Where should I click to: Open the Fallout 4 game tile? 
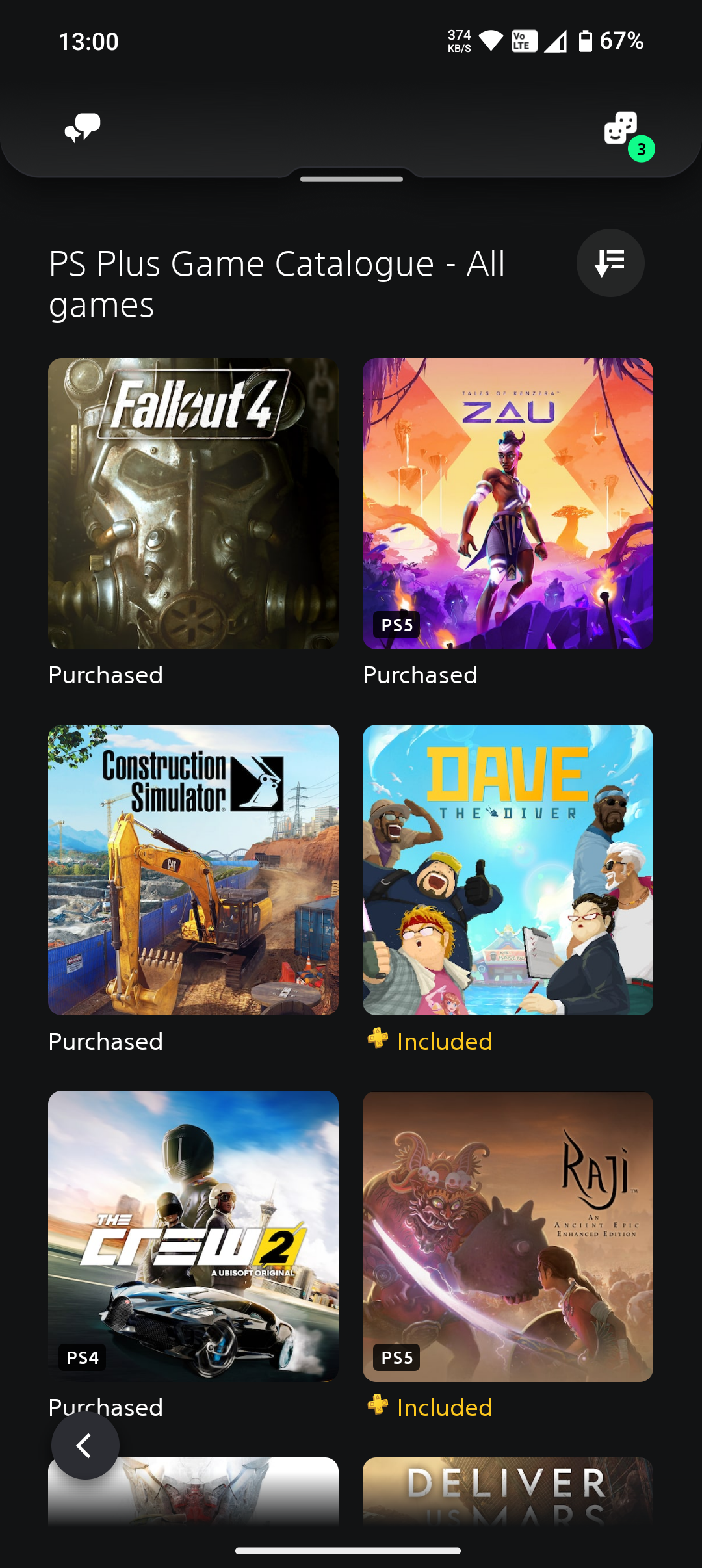pos(193,504)
